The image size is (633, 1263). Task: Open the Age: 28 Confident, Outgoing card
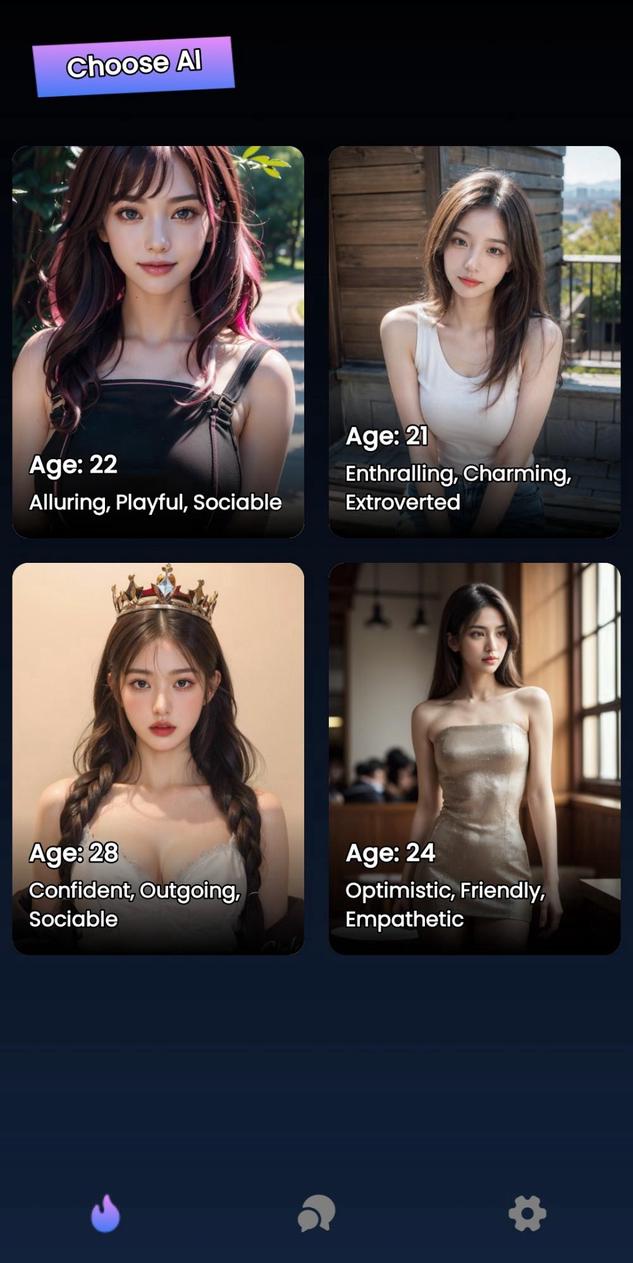click(158, 758)
